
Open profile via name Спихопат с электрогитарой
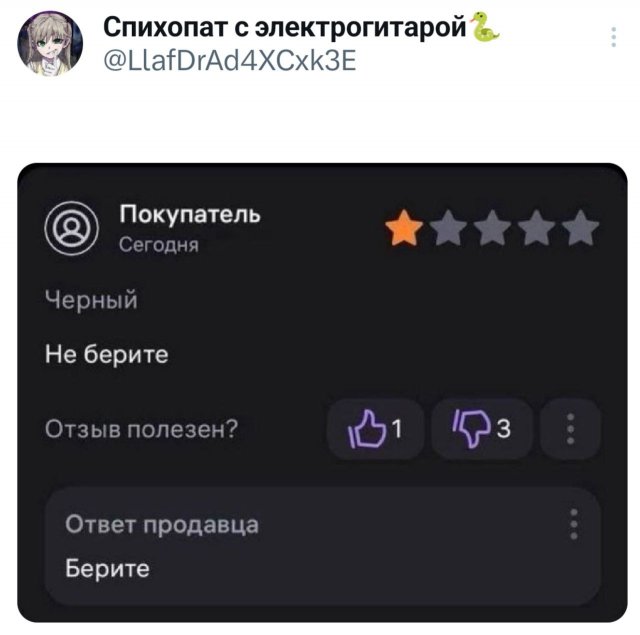pyautogui.click(x=288, y=26)
